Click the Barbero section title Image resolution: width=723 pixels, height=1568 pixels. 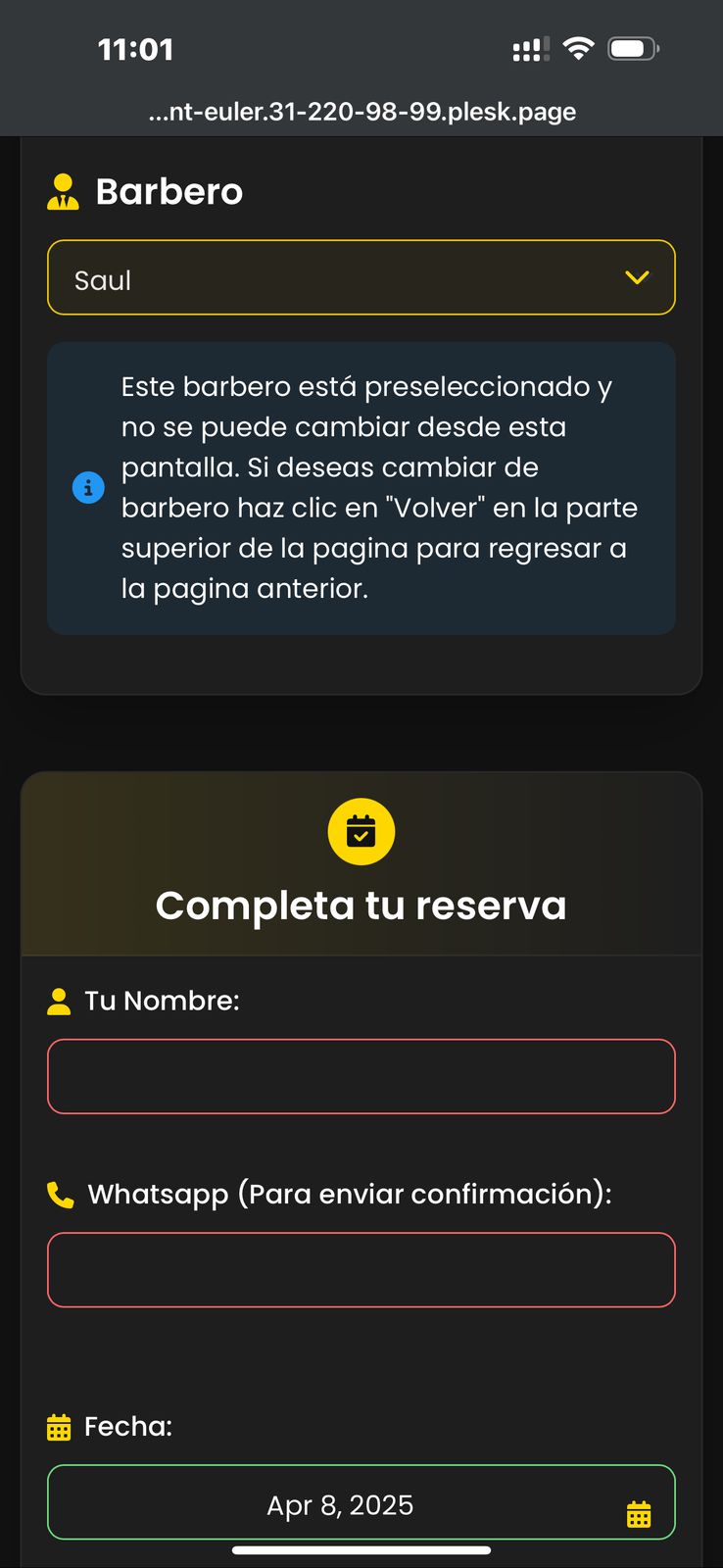click(x=169, y=192)
